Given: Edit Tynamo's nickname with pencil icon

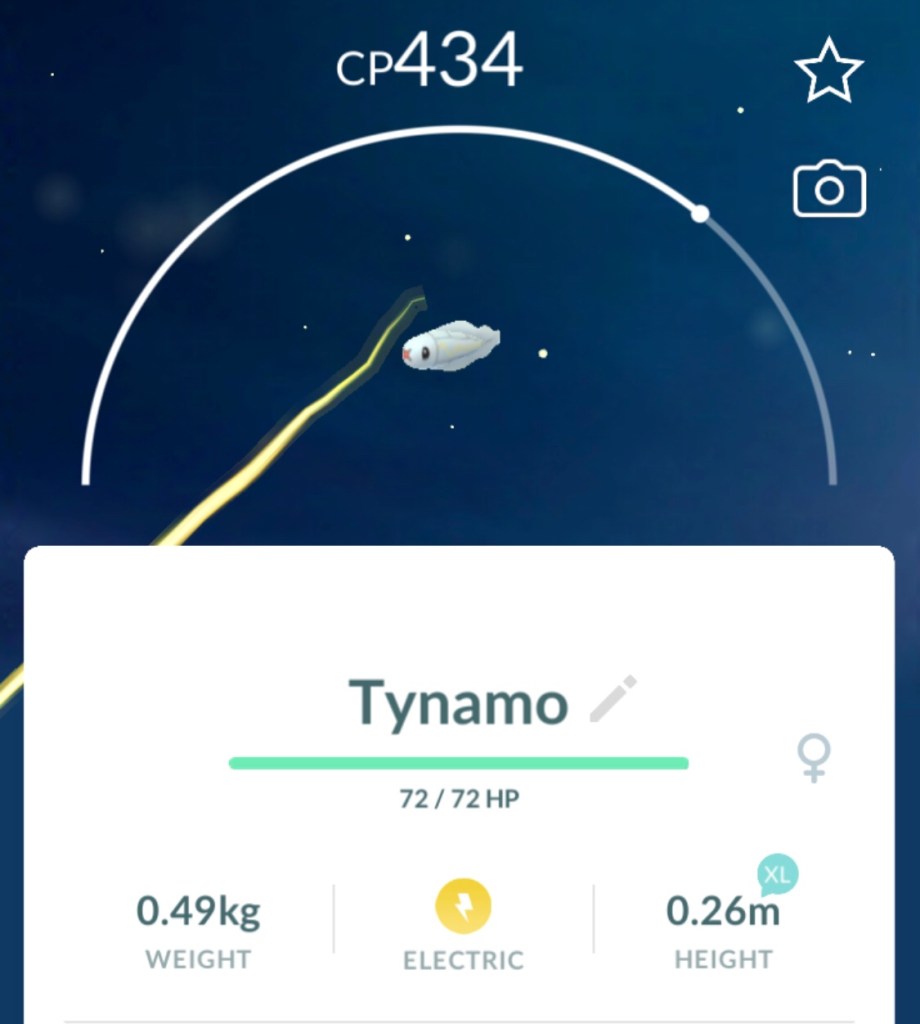Looking at the screenshot, I should 613,699.
